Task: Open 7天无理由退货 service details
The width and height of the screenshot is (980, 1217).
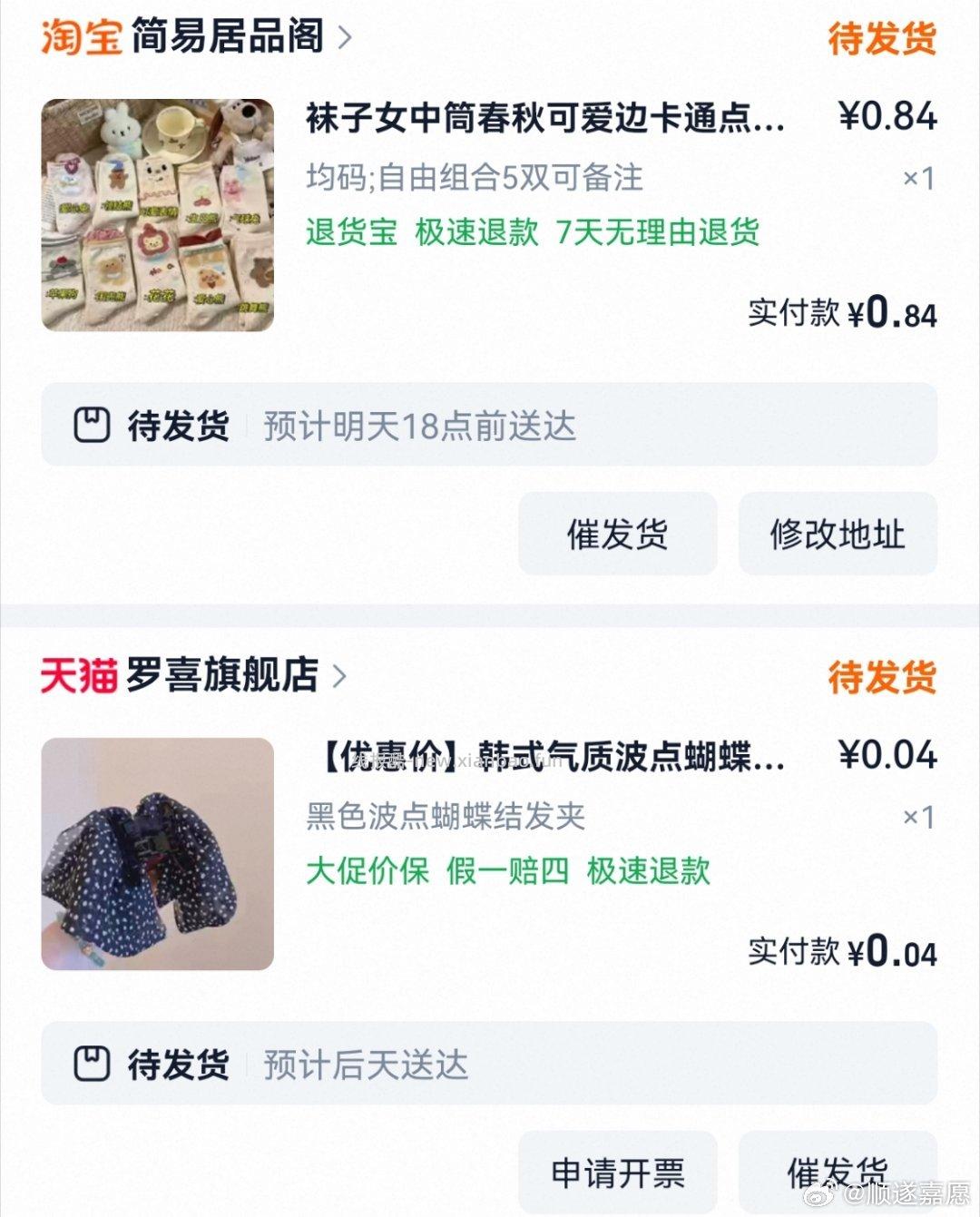Action: (x=660, y=232)
